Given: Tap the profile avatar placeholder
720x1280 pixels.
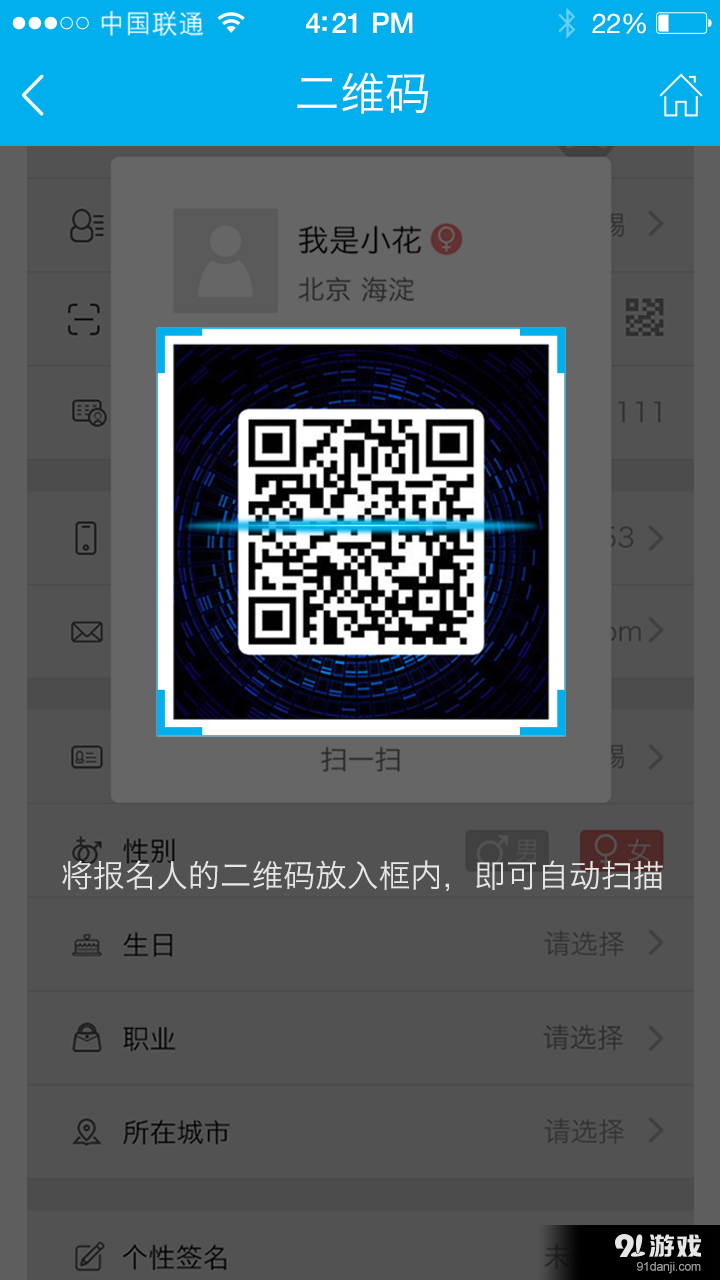Looking at the screenshot, I should 225,262.
